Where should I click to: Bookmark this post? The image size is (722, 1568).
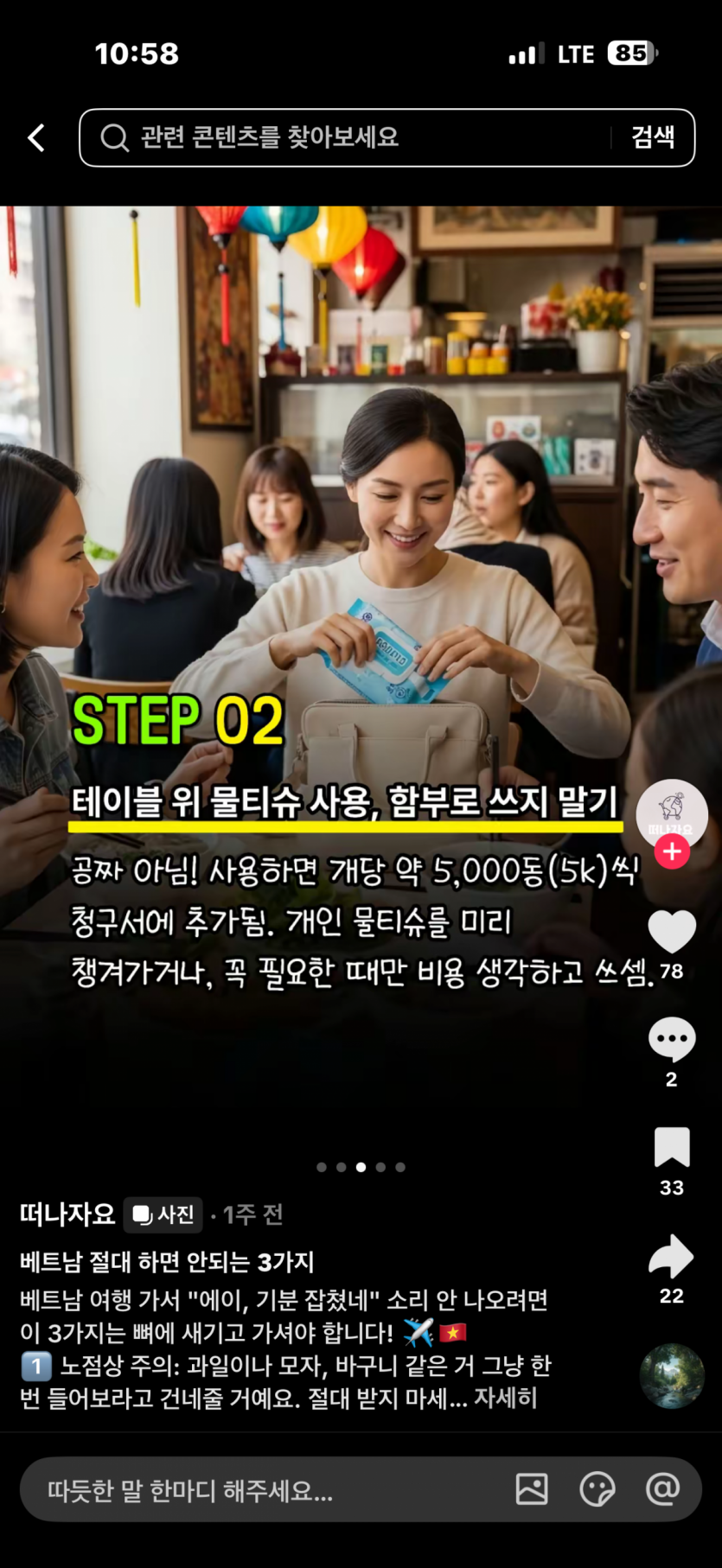click(x=672, y=1148)
